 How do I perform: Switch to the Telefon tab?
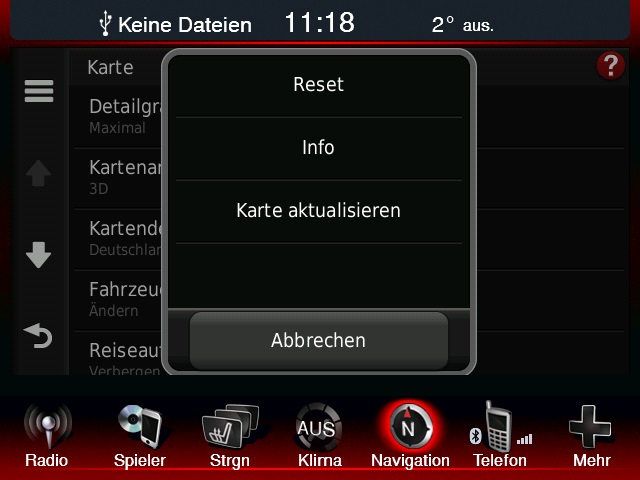(x=500, y=435)
